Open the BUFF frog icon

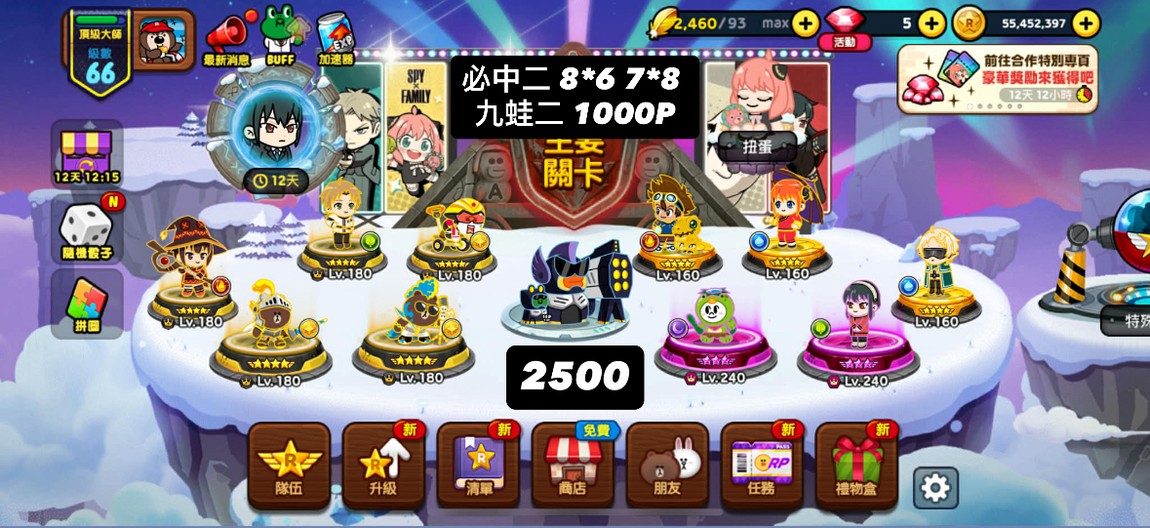pos(282,36)
